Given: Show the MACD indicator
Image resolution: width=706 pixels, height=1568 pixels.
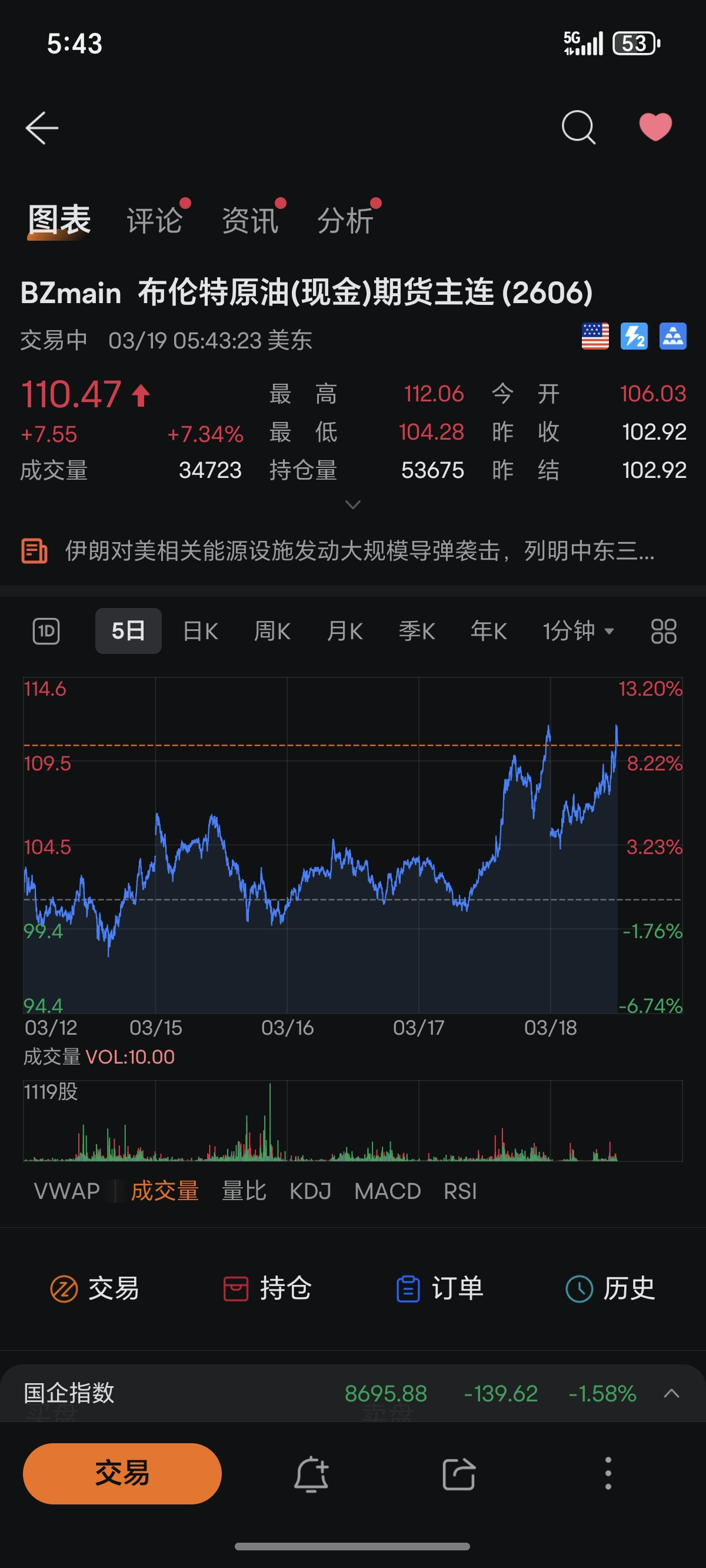Looking at the screenshot, I should click(388, 1191).
